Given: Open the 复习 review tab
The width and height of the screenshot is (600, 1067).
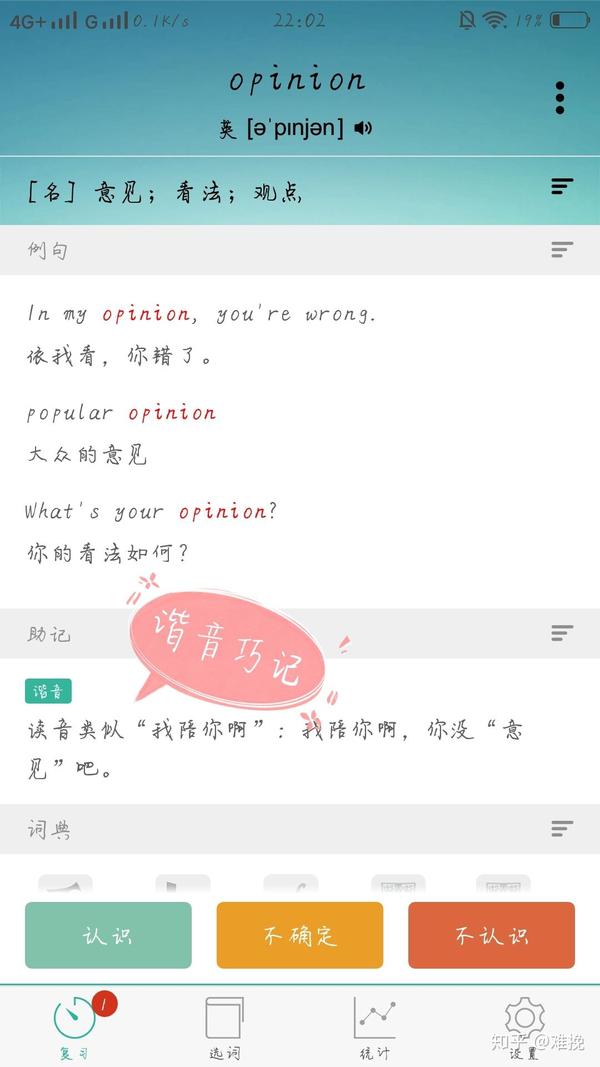Looking at the screenshot, I should (x=75, y=1026).
